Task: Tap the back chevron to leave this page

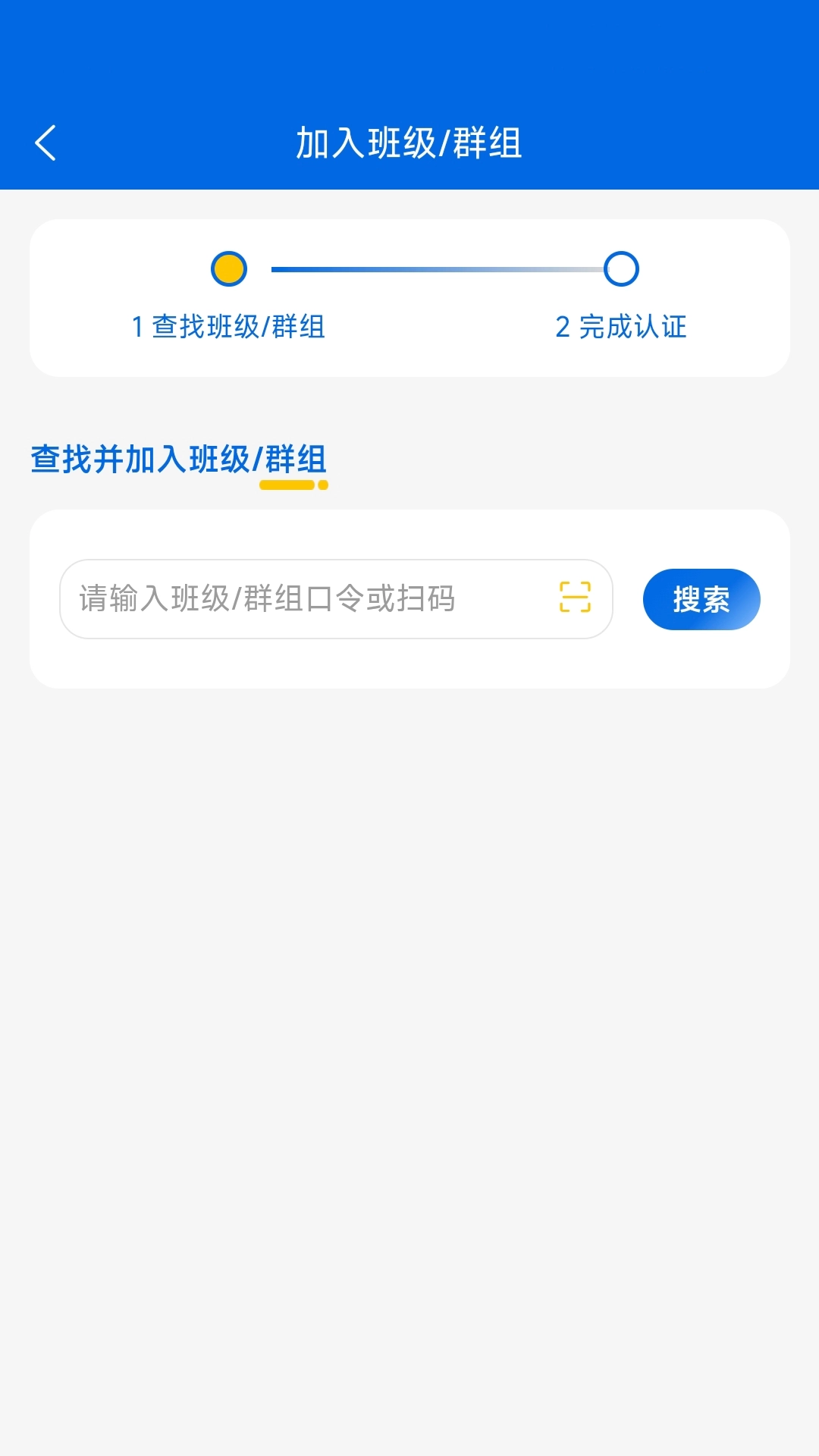Action: [45, 141]
